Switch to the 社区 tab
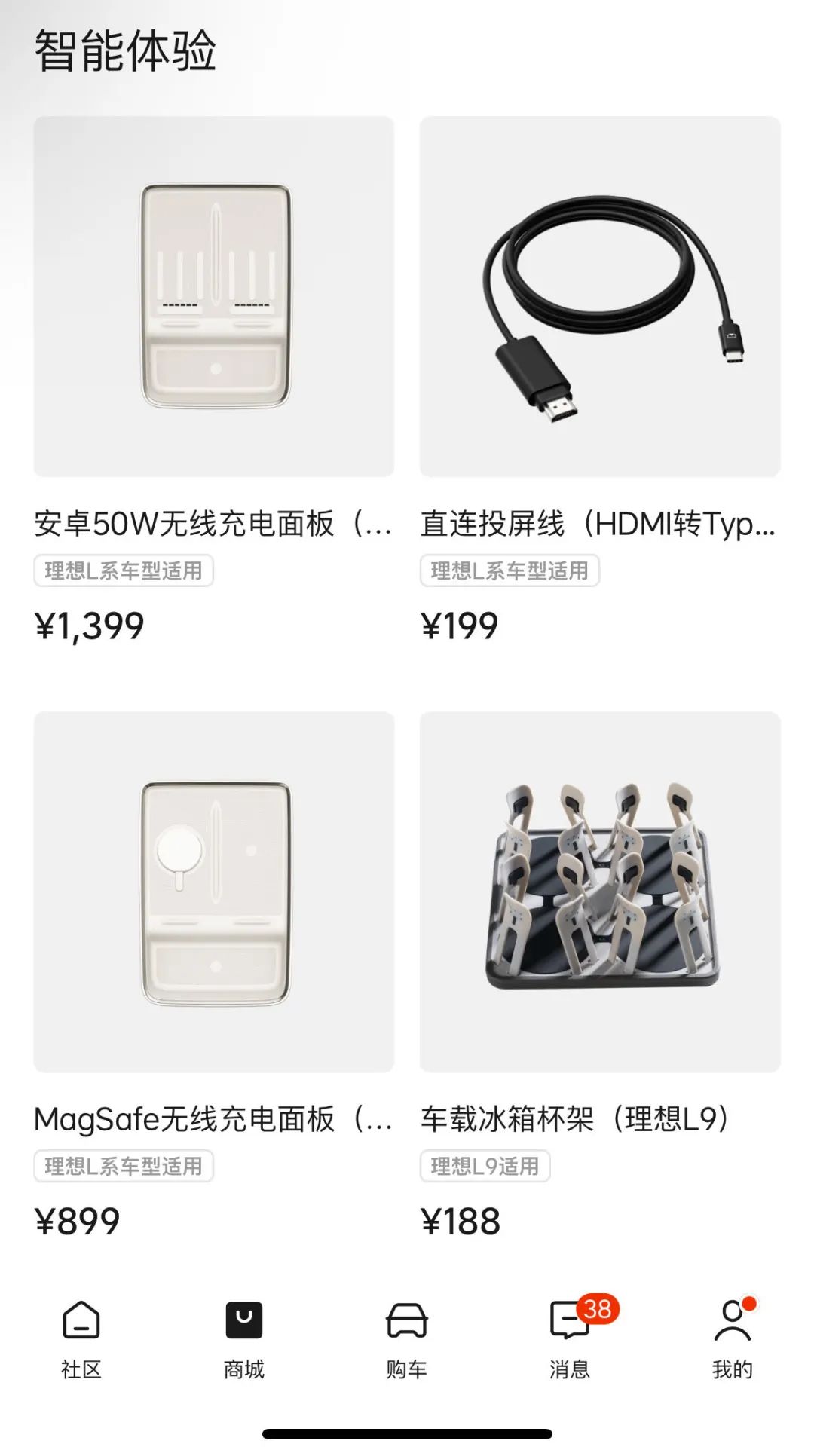The image size is (814, 1456). tap(81, 1338)
